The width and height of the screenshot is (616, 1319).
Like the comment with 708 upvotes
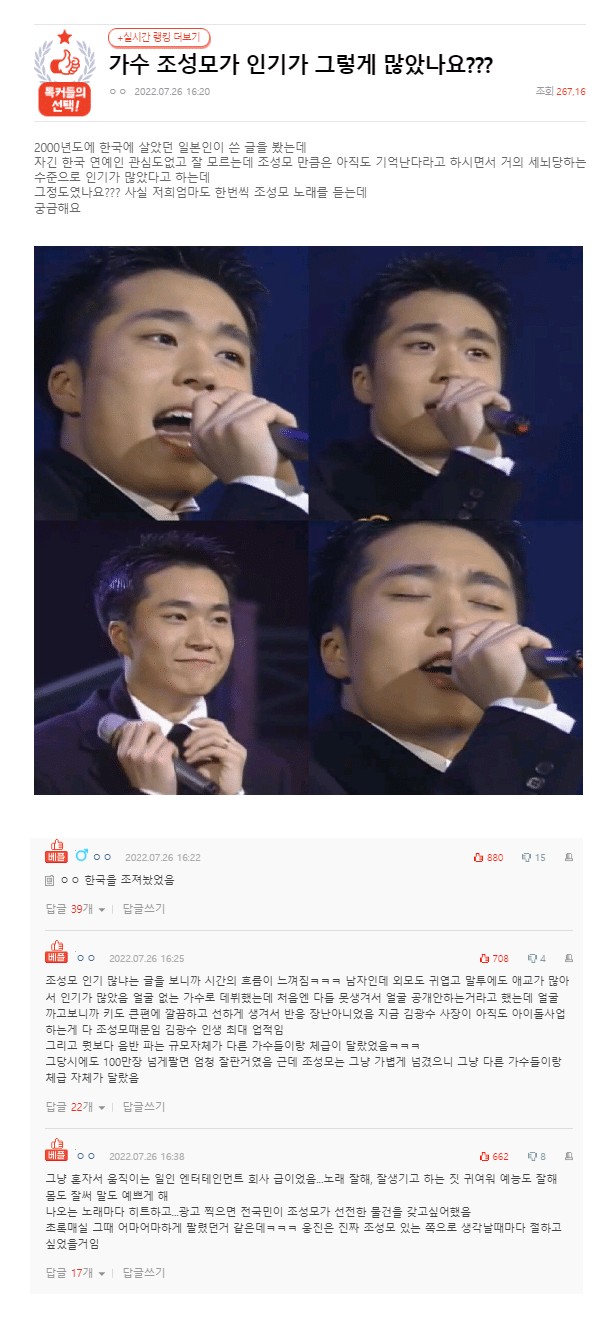(x=494, y=958)
